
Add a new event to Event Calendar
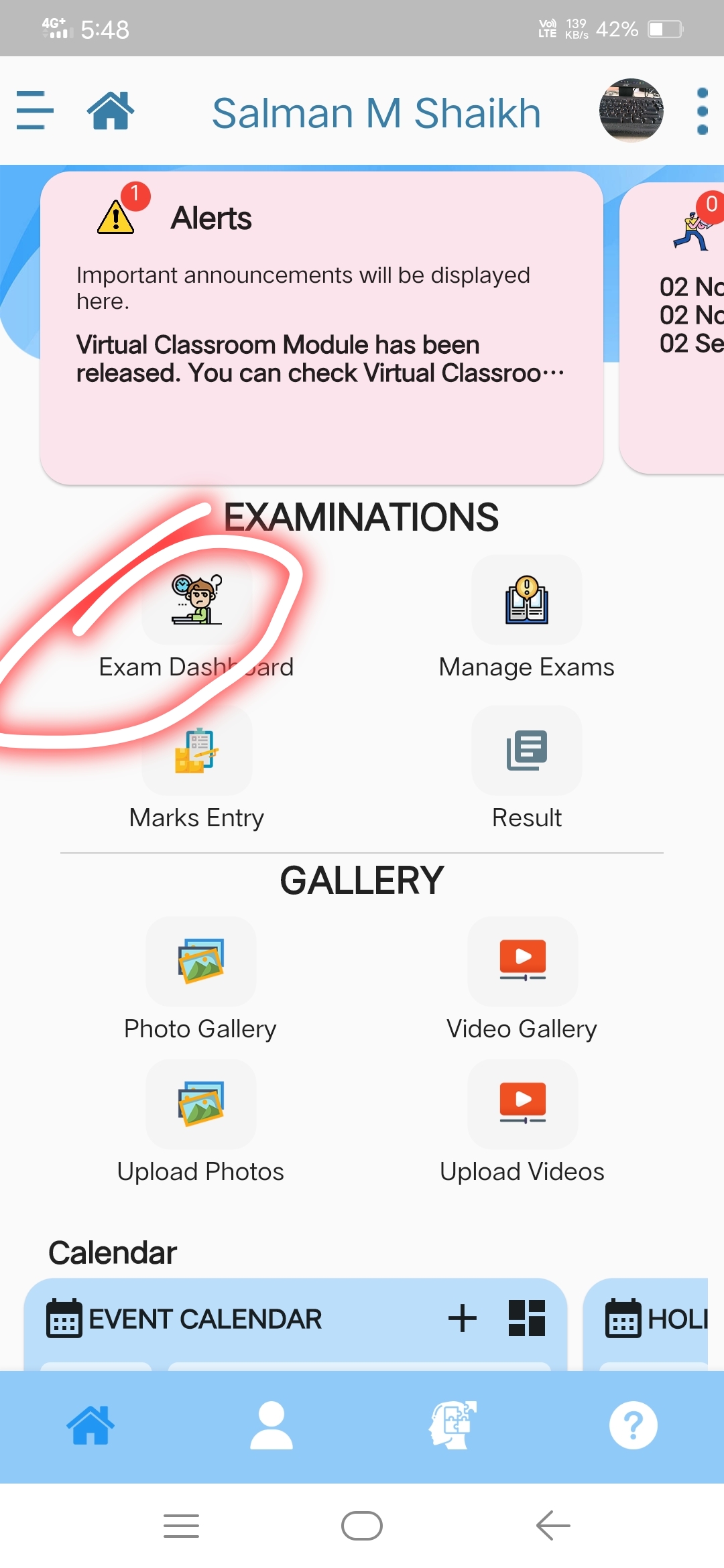coord(463,1318)
